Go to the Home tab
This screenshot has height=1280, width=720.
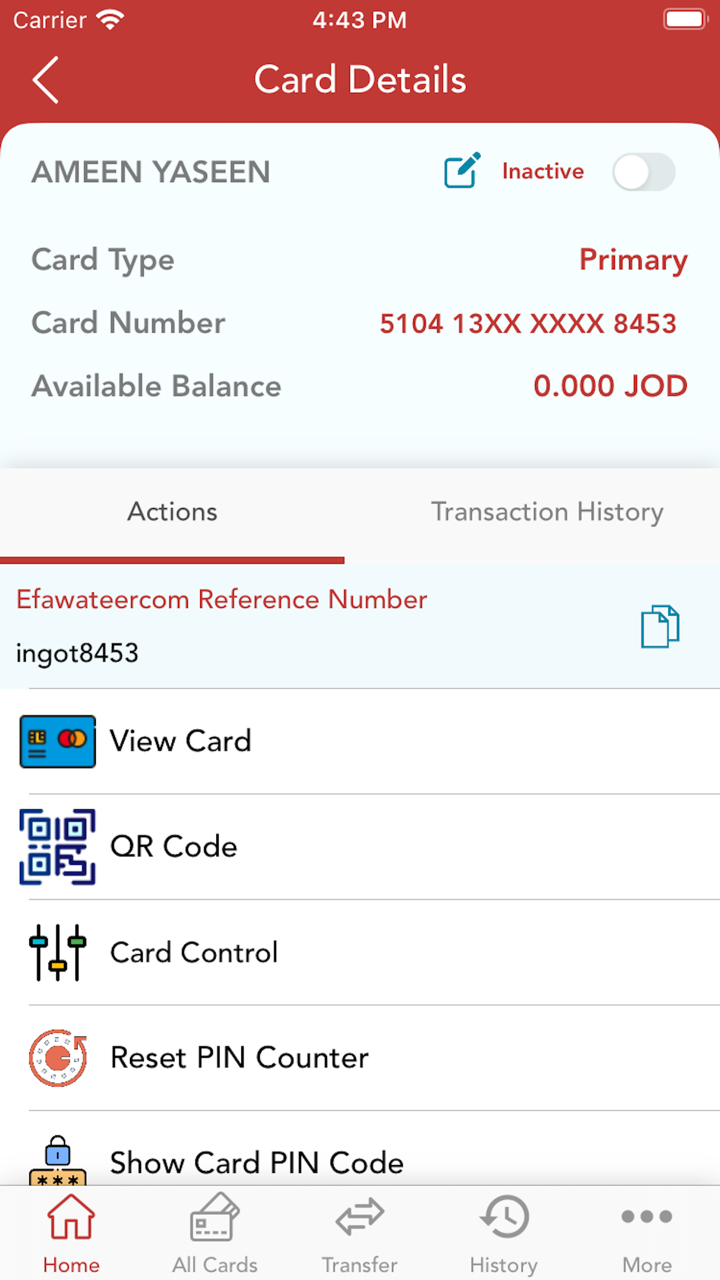71,1234
